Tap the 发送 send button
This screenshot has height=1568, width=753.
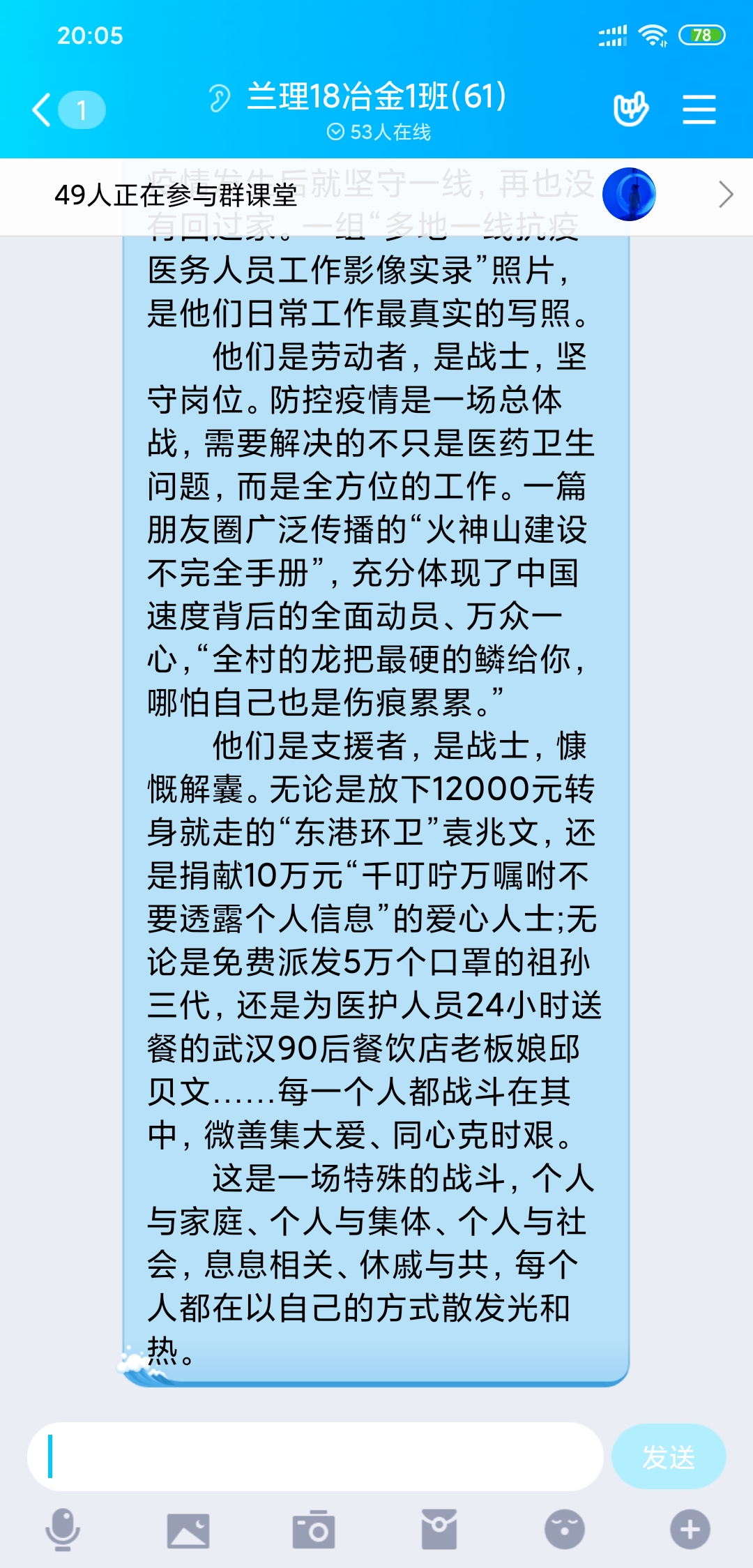click(x=668, y=1456)
